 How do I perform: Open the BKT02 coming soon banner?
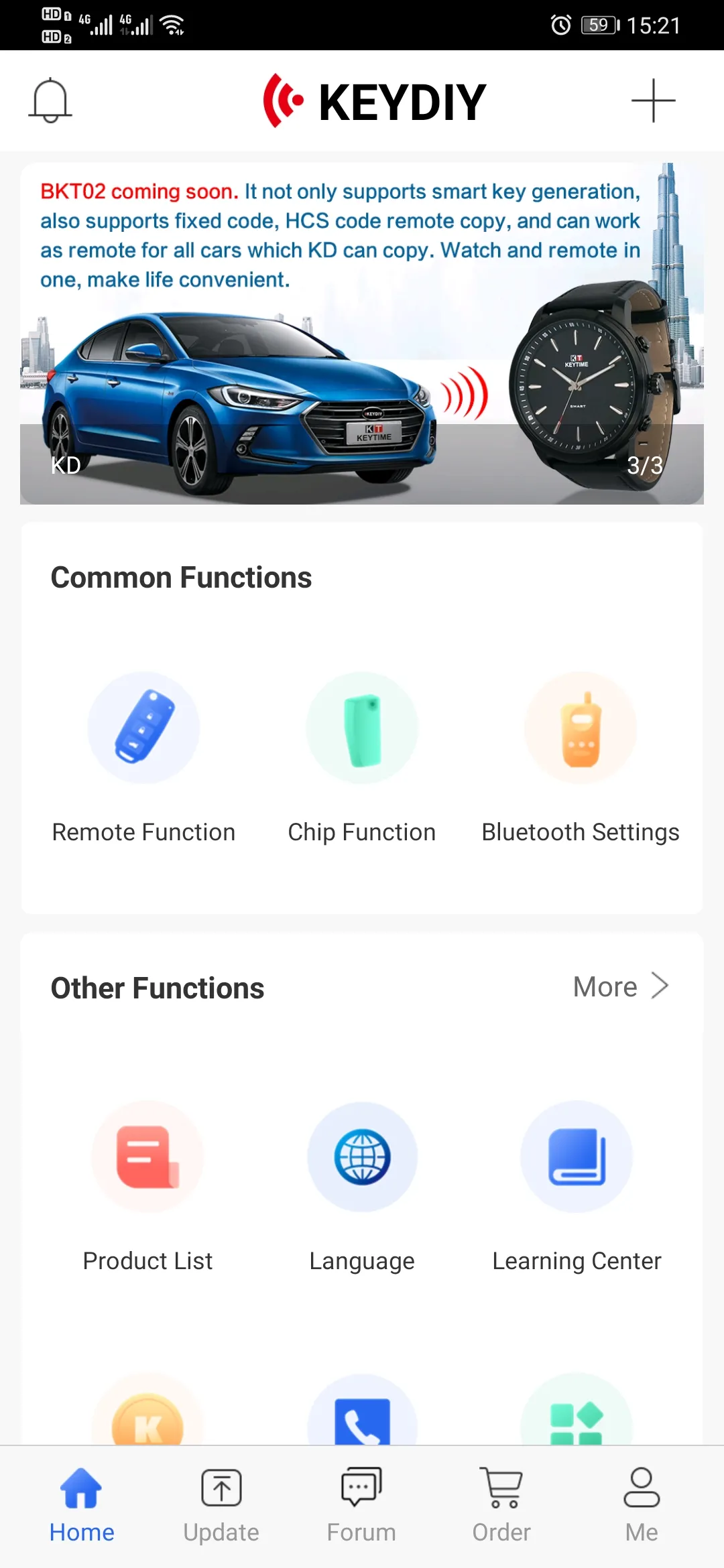pos(362,334)
